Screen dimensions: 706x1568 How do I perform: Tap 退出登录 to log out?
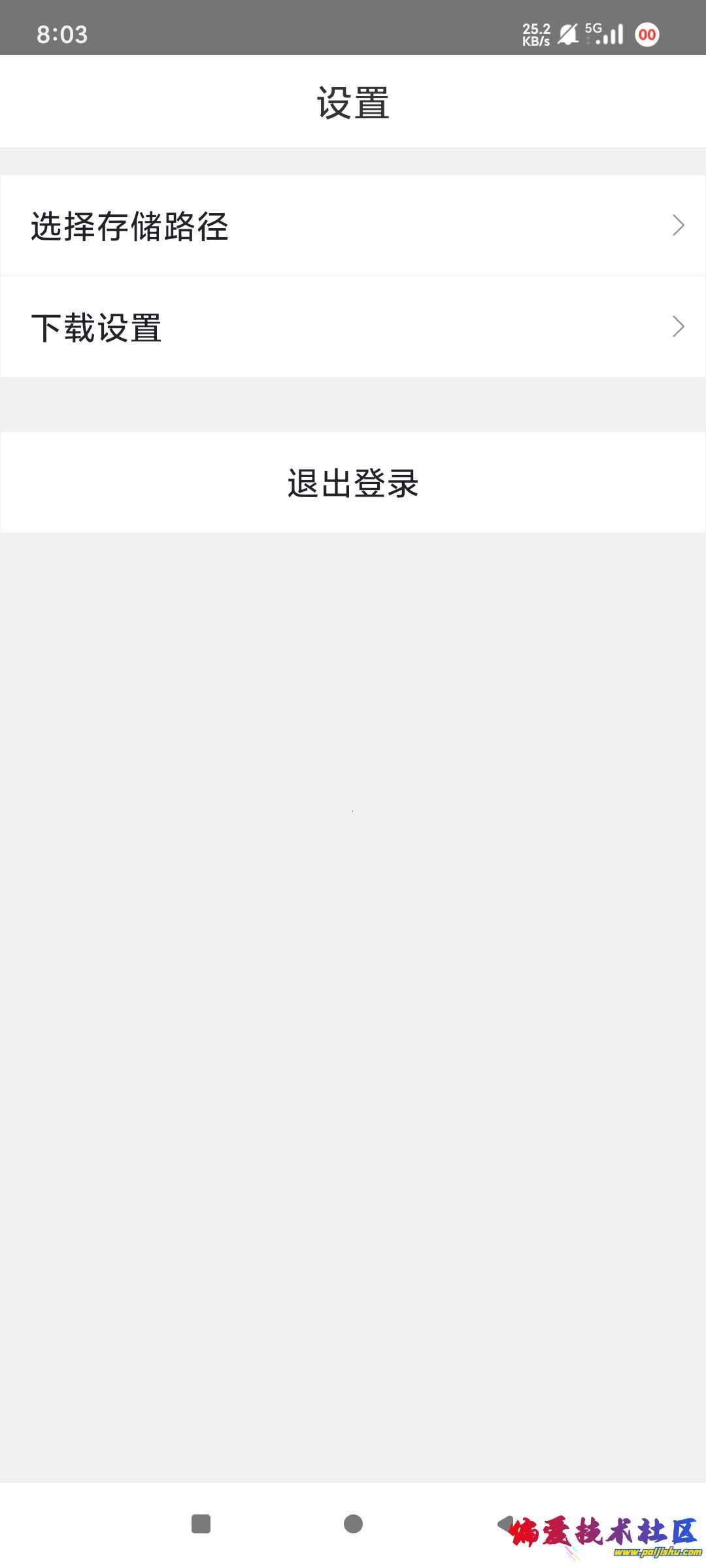pyautogui.click(x=353, y=483)
